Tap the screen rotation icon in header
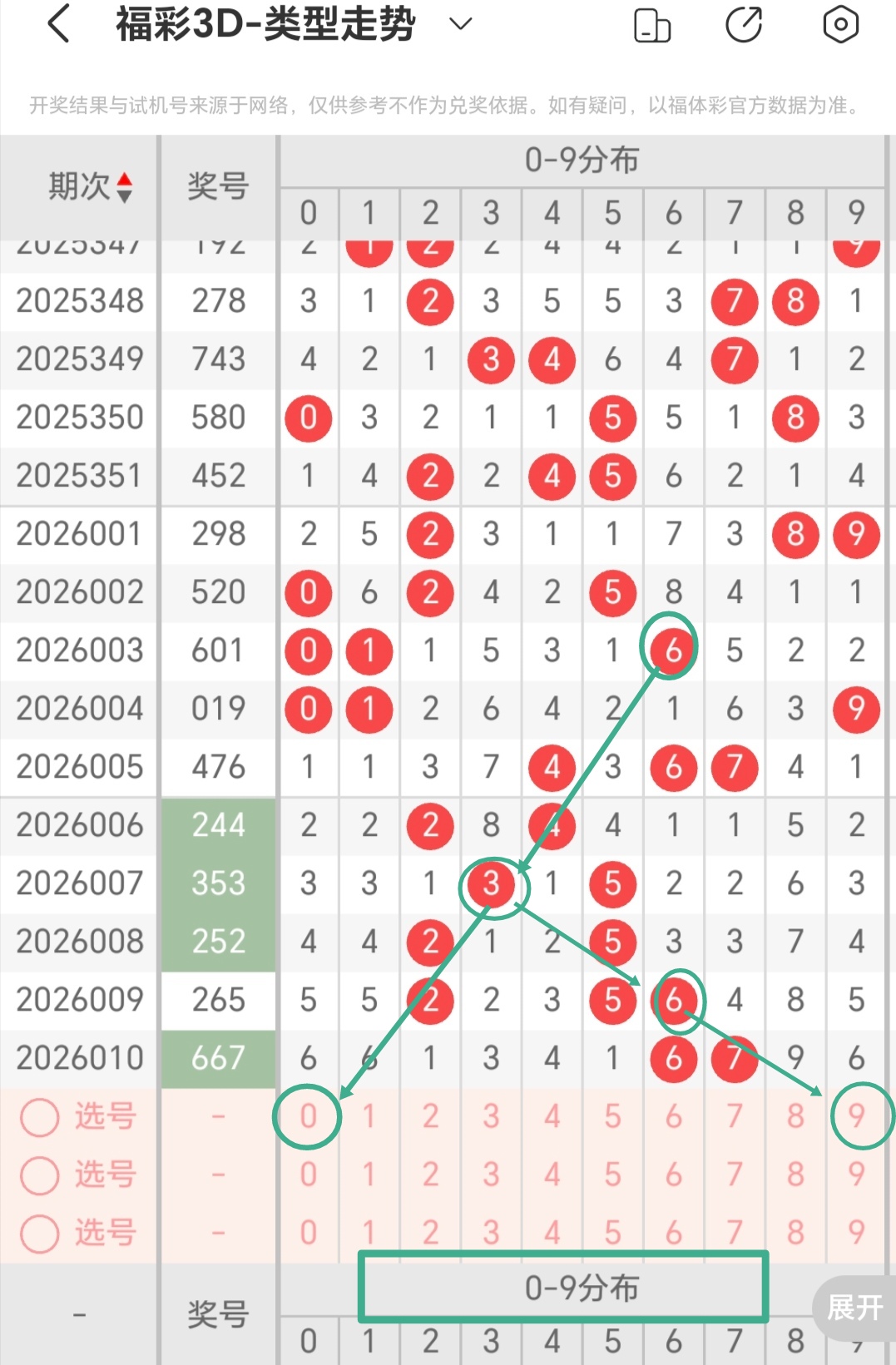 tap(652, 25)
